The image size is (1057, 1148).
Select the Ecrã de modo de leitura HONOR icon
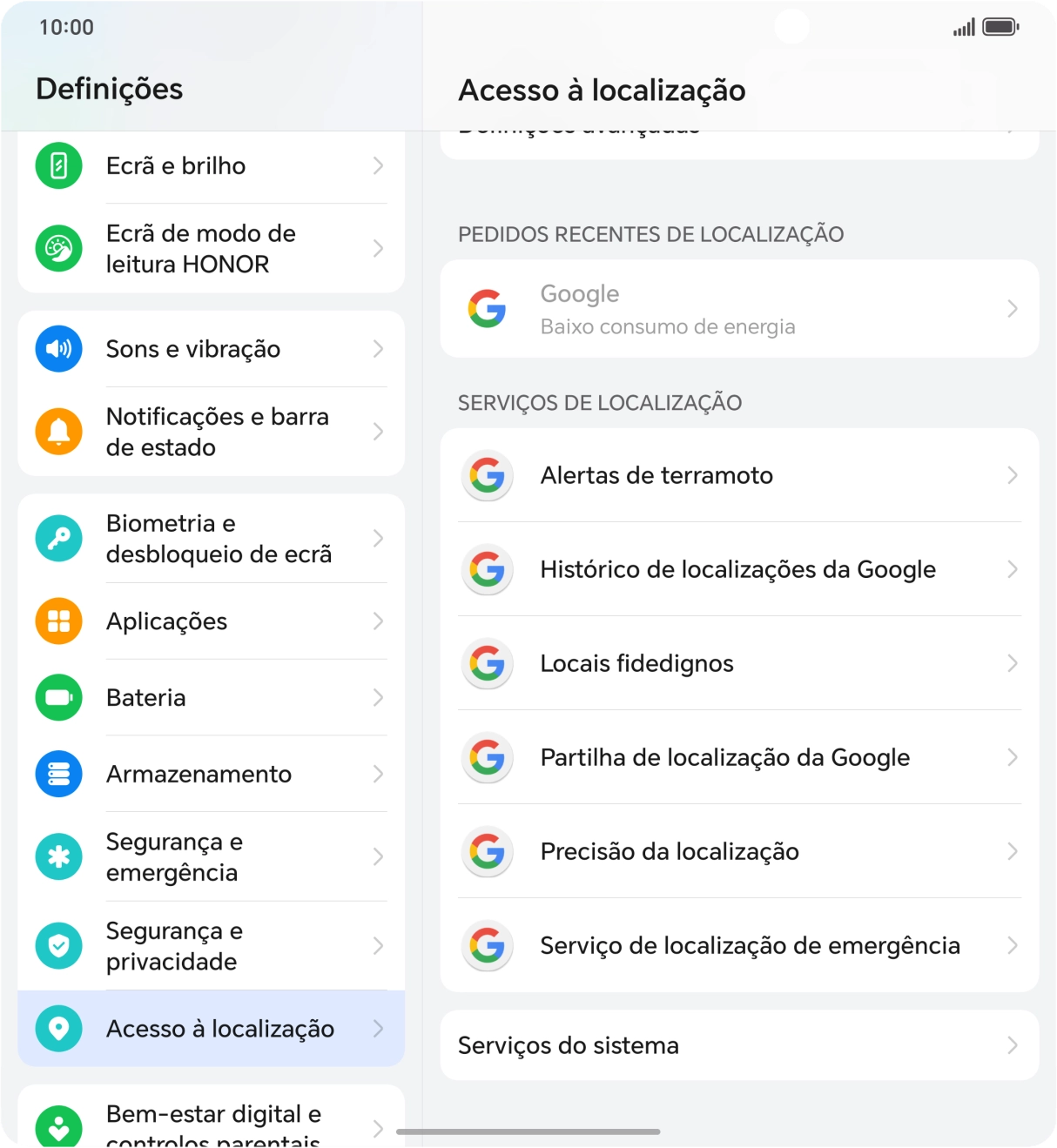click(57, 248)
